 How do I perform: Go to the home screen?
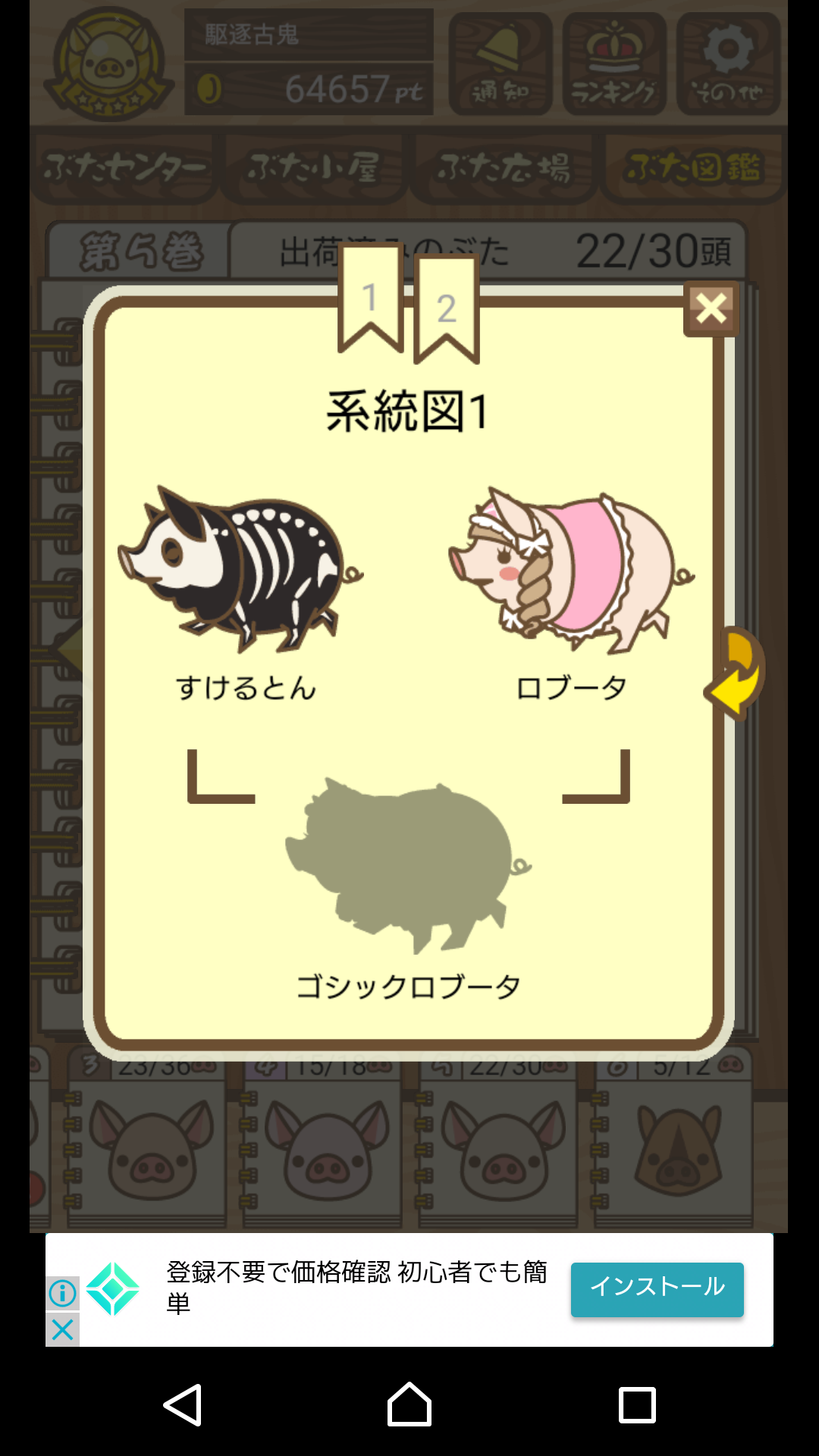pyautogui.click(x=409, y=1405)
